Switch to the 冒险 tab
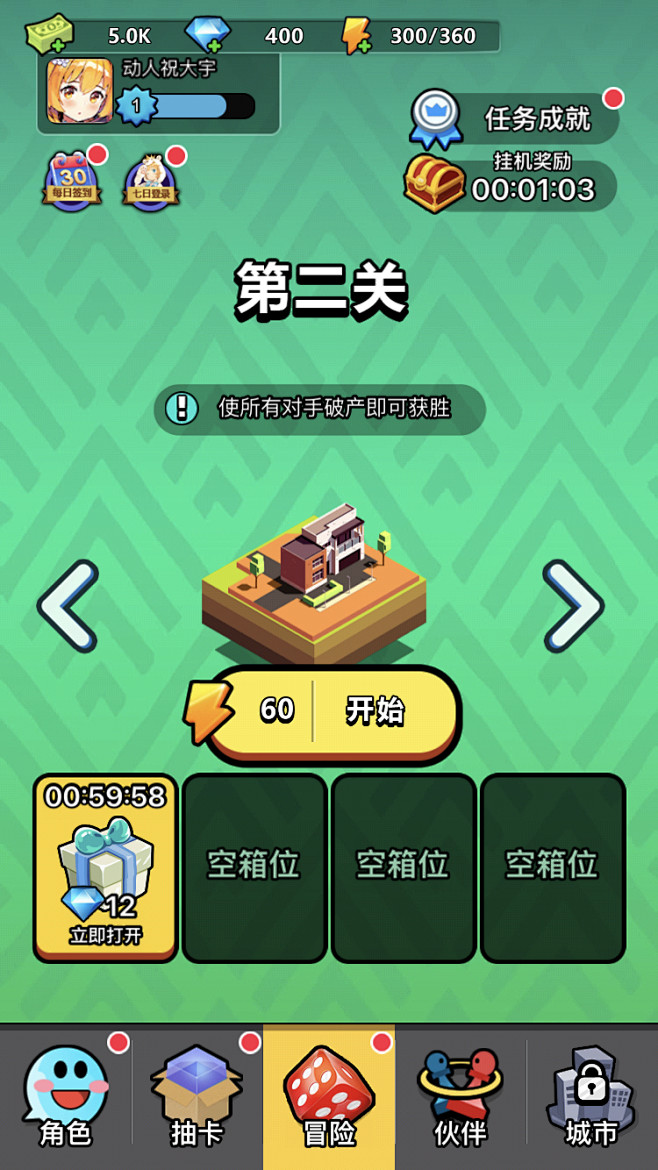Viewport: 658px width, 1170px height. 329,1097
